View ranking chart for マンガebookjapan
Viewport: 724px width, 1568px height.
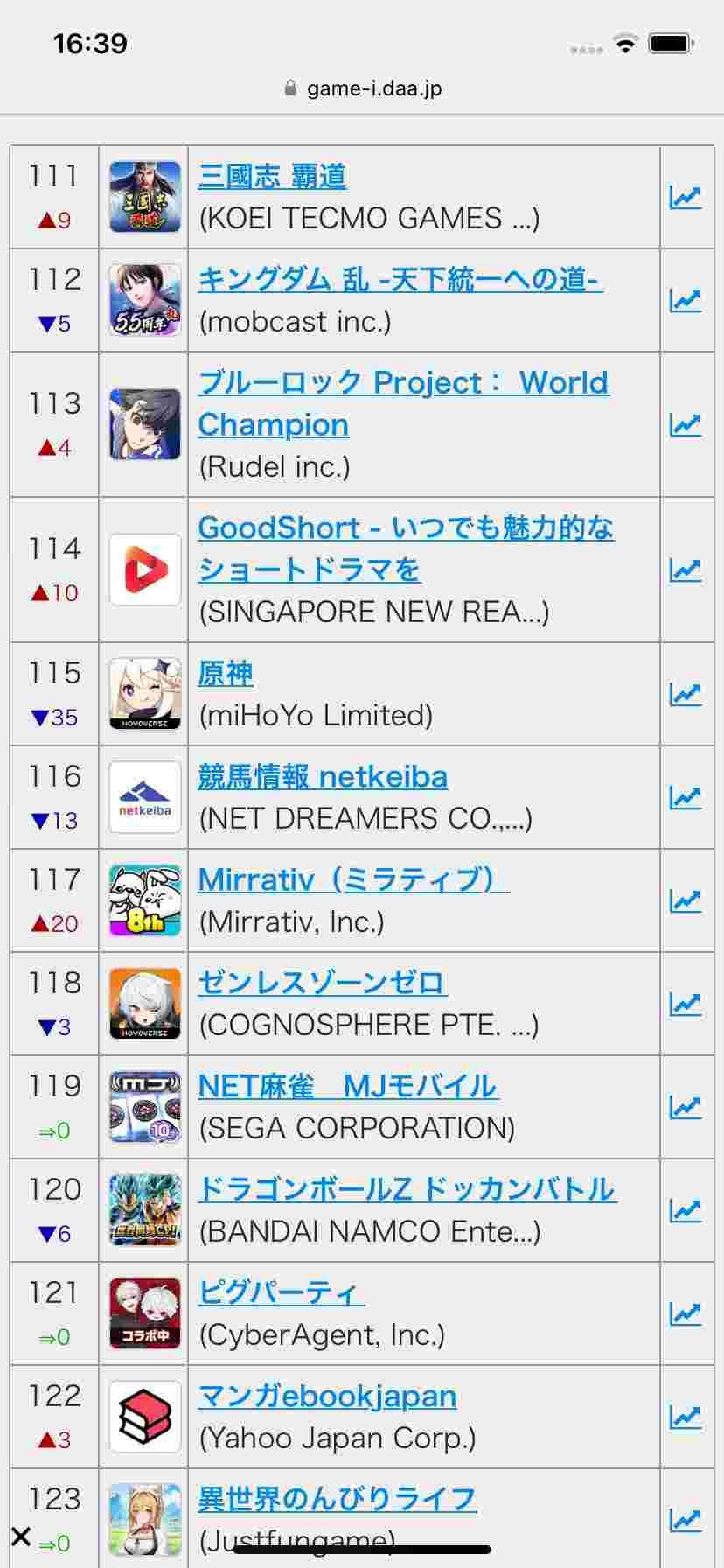pyautogui.click(x=686, y=1417)
